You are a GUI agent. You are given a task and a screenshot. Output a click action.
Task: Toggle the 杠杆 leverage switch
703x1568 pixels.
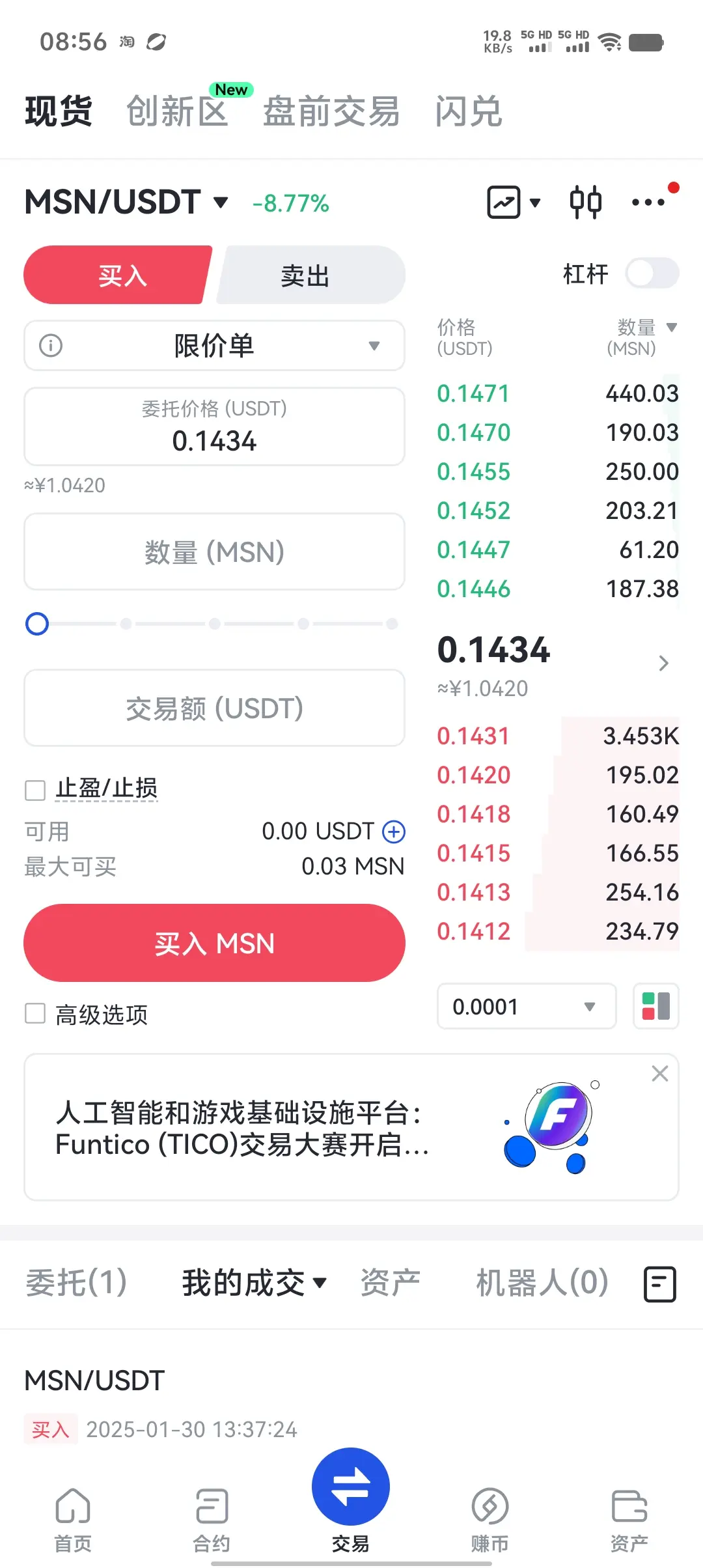tap(652, 273)
